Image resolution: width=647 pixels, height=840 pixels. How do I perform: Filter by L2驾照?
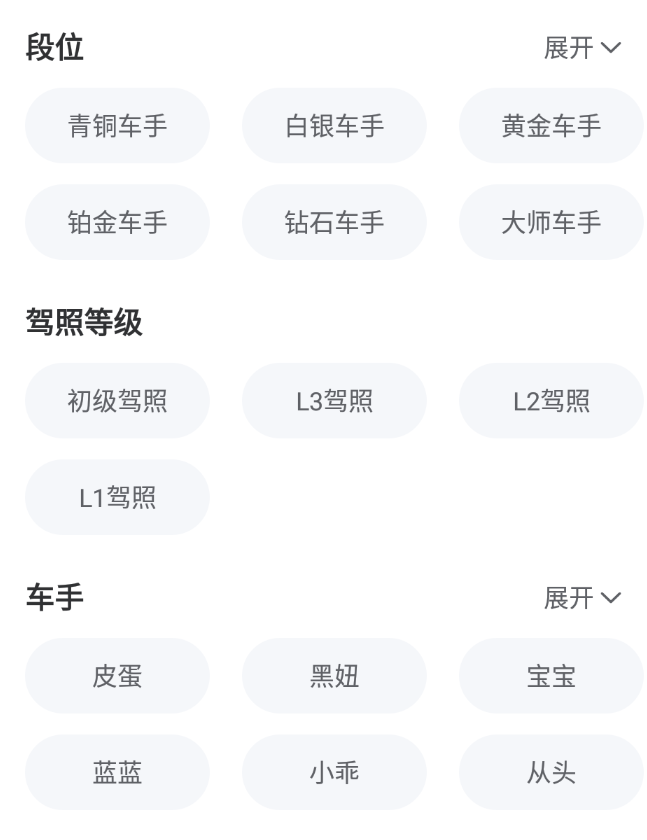coord(551,401)
